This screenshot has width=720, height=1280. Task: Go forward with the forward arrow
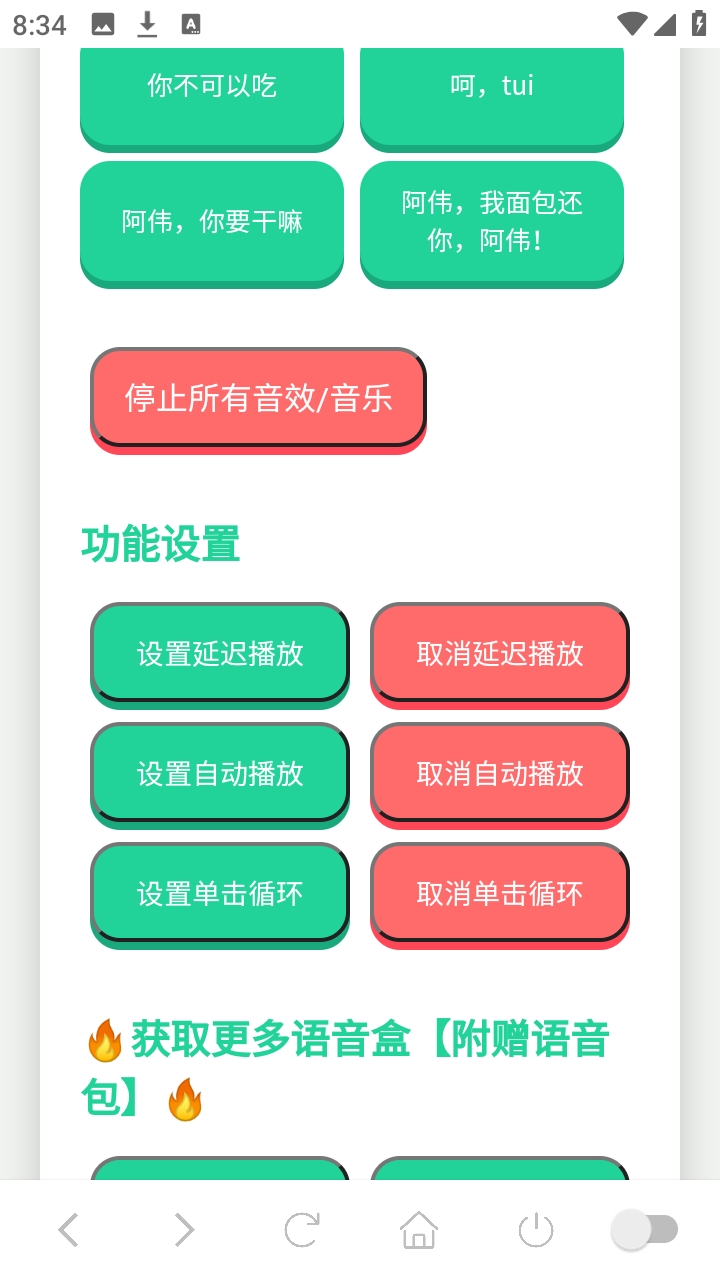pos(184,1230)
